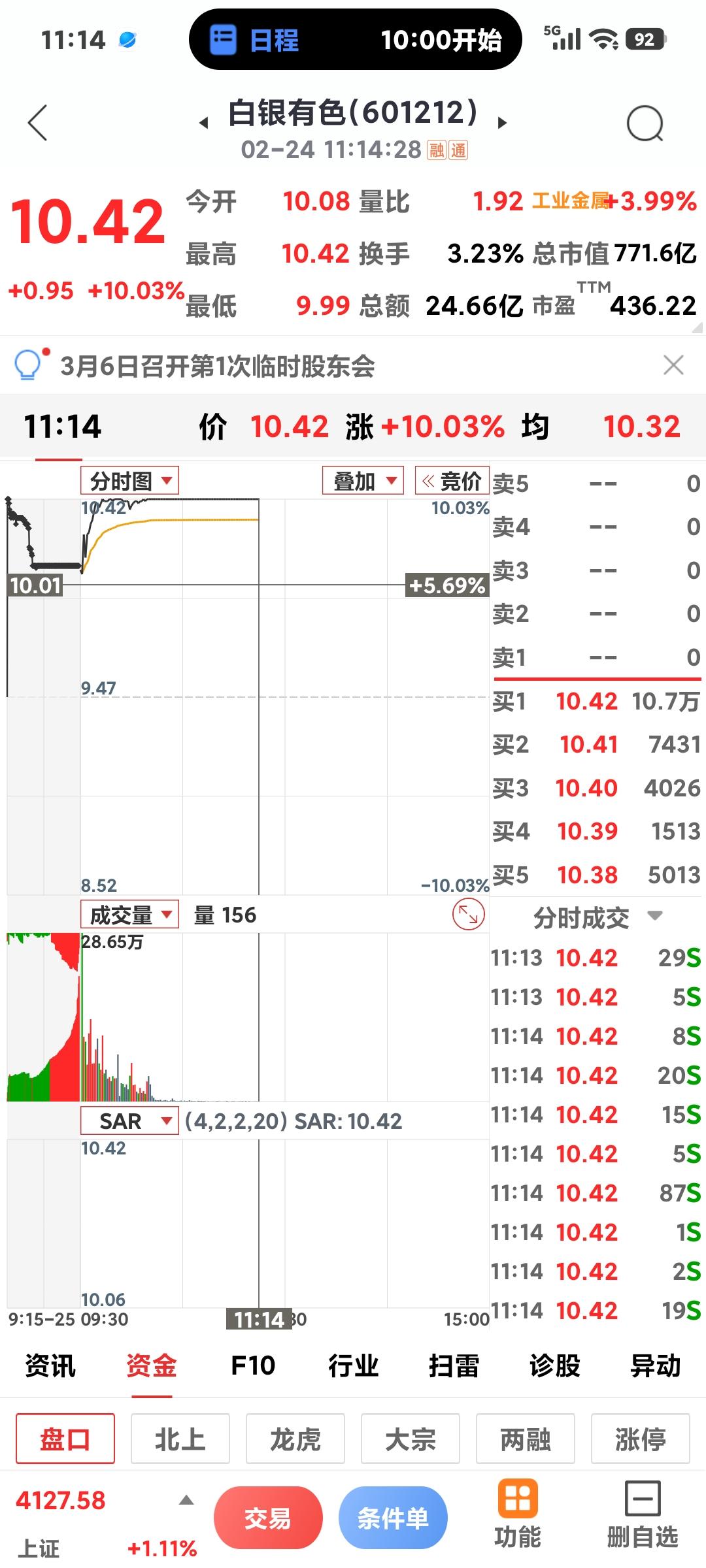The width and height of the screenshot is (706, 1568).
Task: Tap the 买1 bid price row
Action: click(x=588, y=701)
